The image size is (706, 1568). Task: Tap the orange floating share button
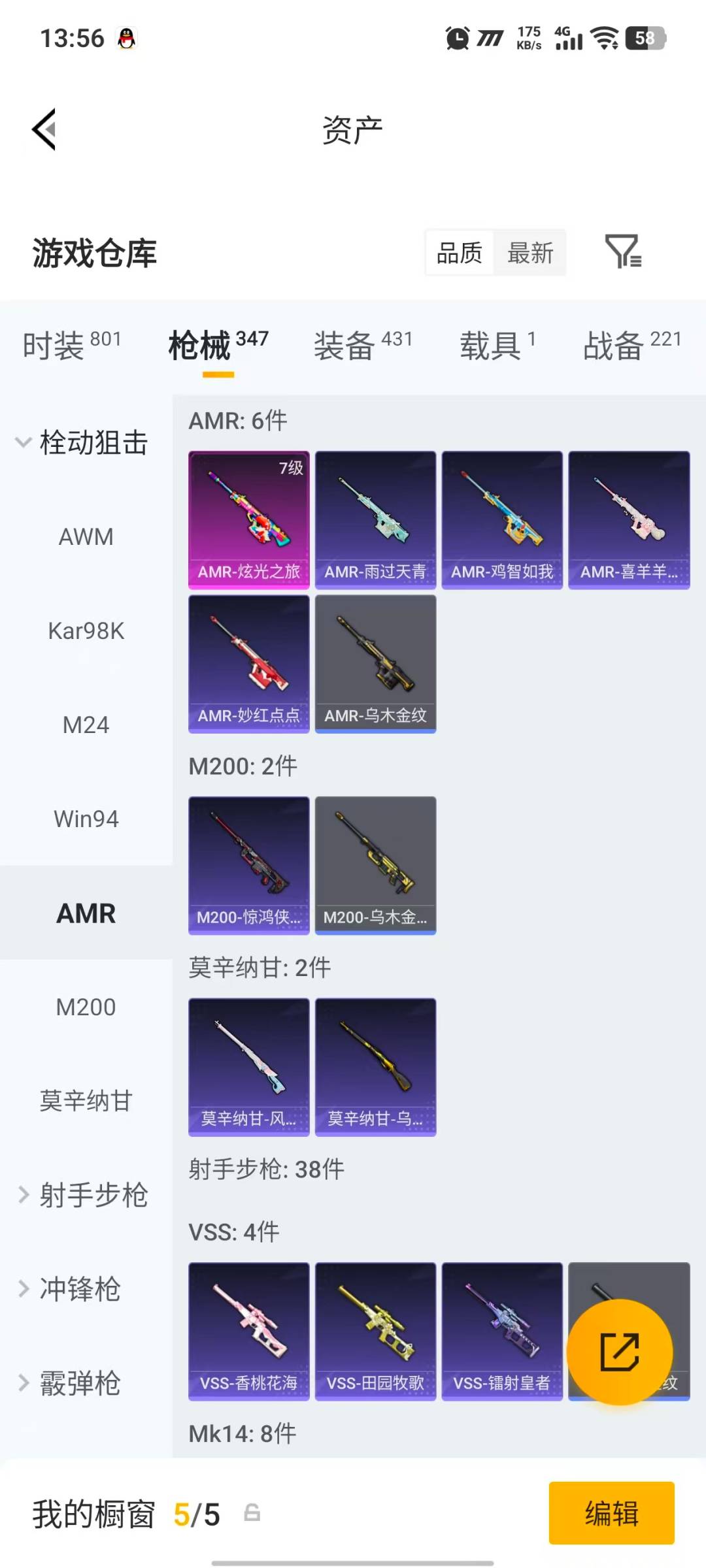[619, 1352]
